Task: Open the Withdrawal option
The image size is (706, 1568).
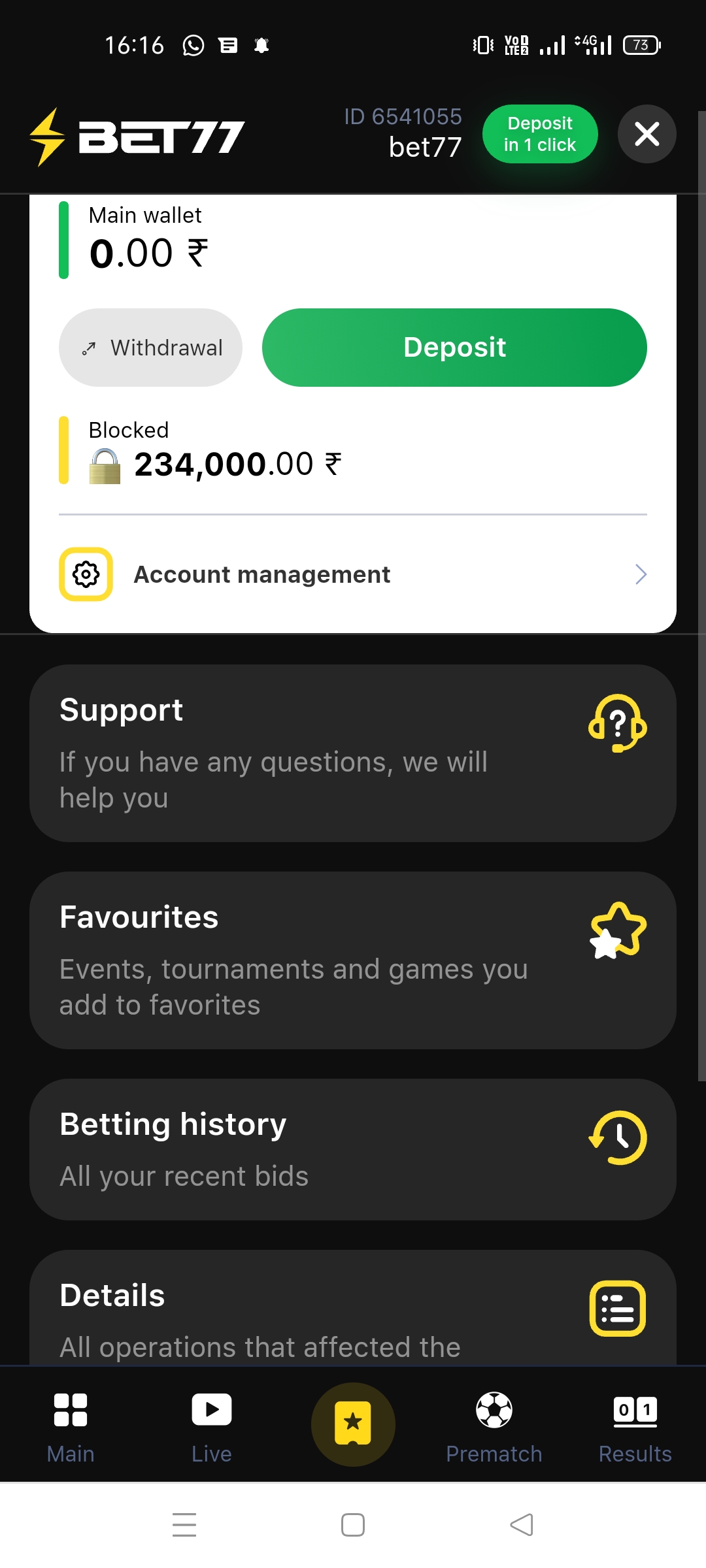Action: pyautogui.click(x=150, y=348)
